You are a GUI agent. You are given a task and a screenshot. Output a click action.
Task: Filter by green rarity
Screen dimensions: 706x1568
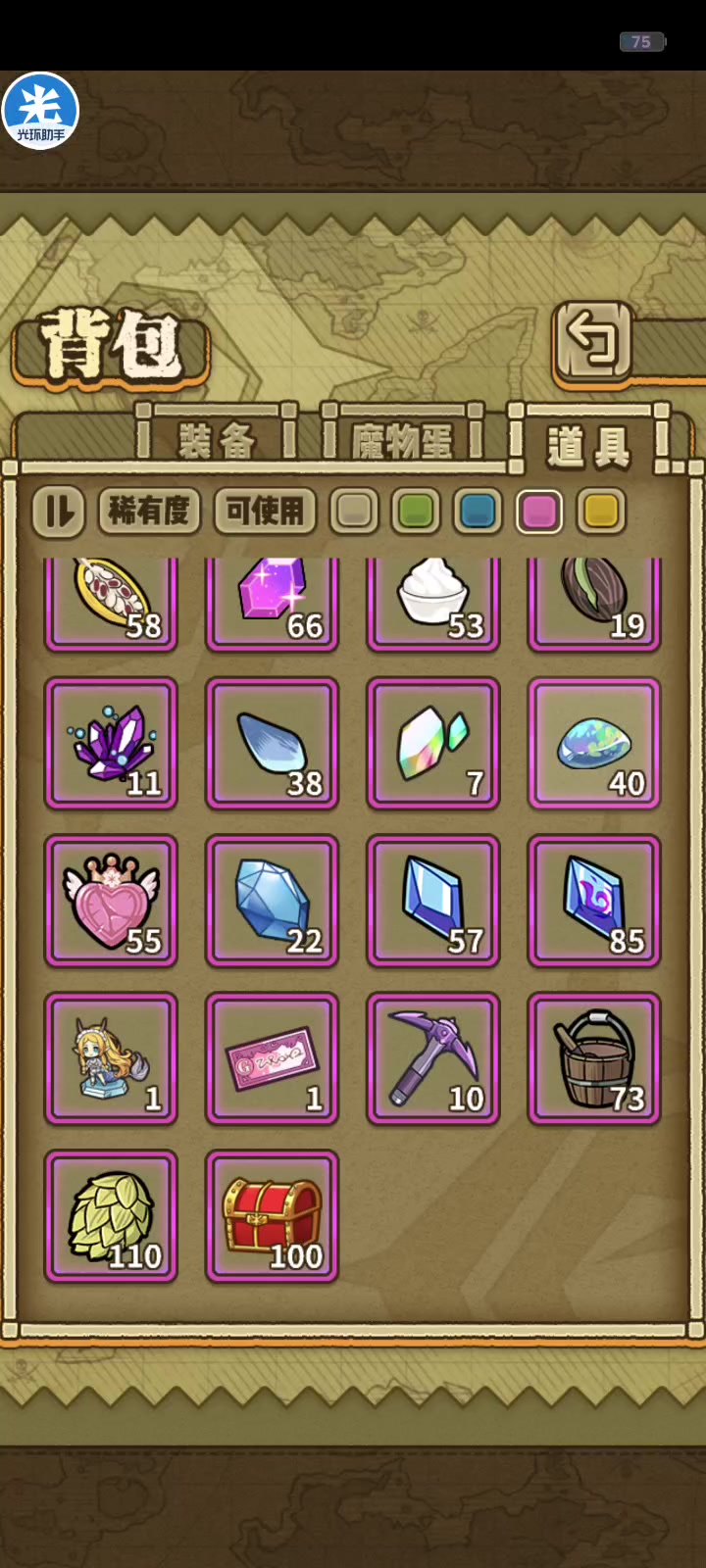416,512
